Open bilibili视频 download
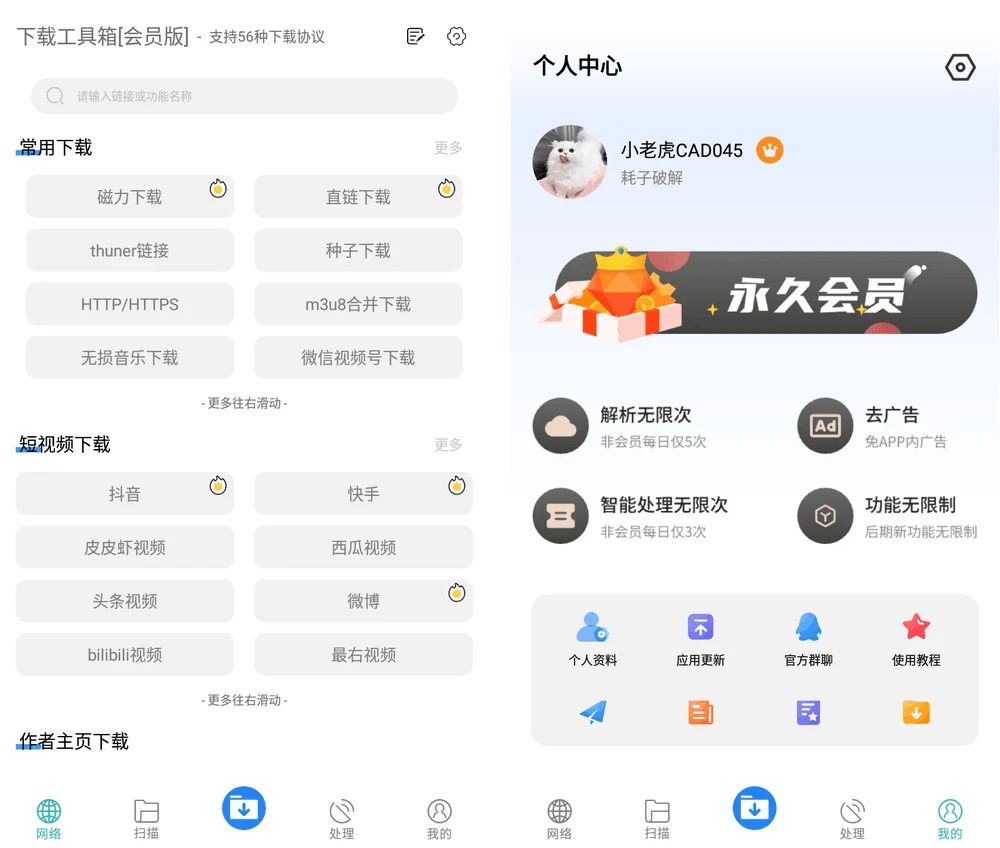The height and width of the screenshot is (848, 1000). point(125,655)
